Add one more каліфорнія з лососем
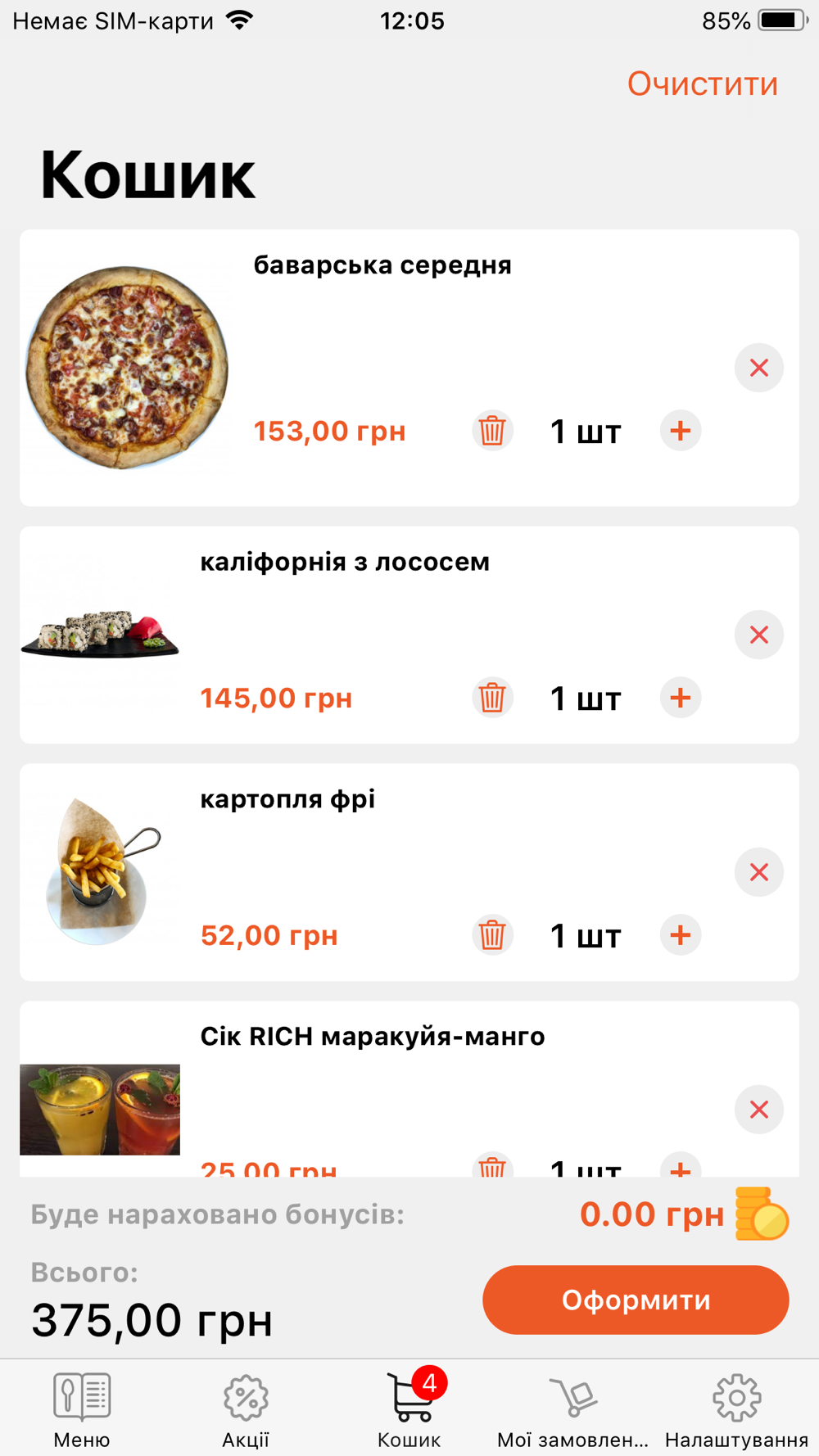819x1456 pixels. tap(680, 698)
